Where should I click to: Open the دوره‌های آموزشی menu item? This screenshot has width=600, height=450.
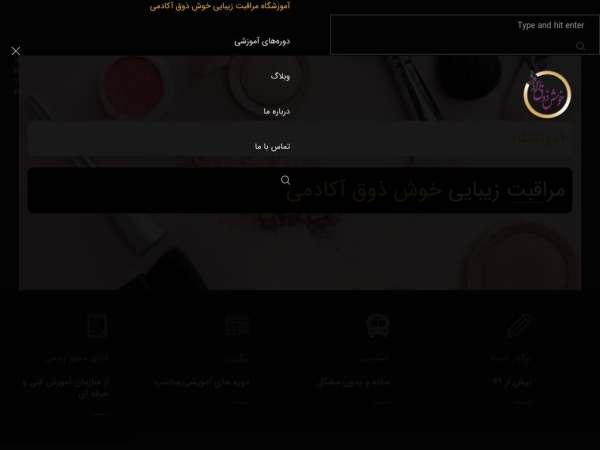coord(262,41)
